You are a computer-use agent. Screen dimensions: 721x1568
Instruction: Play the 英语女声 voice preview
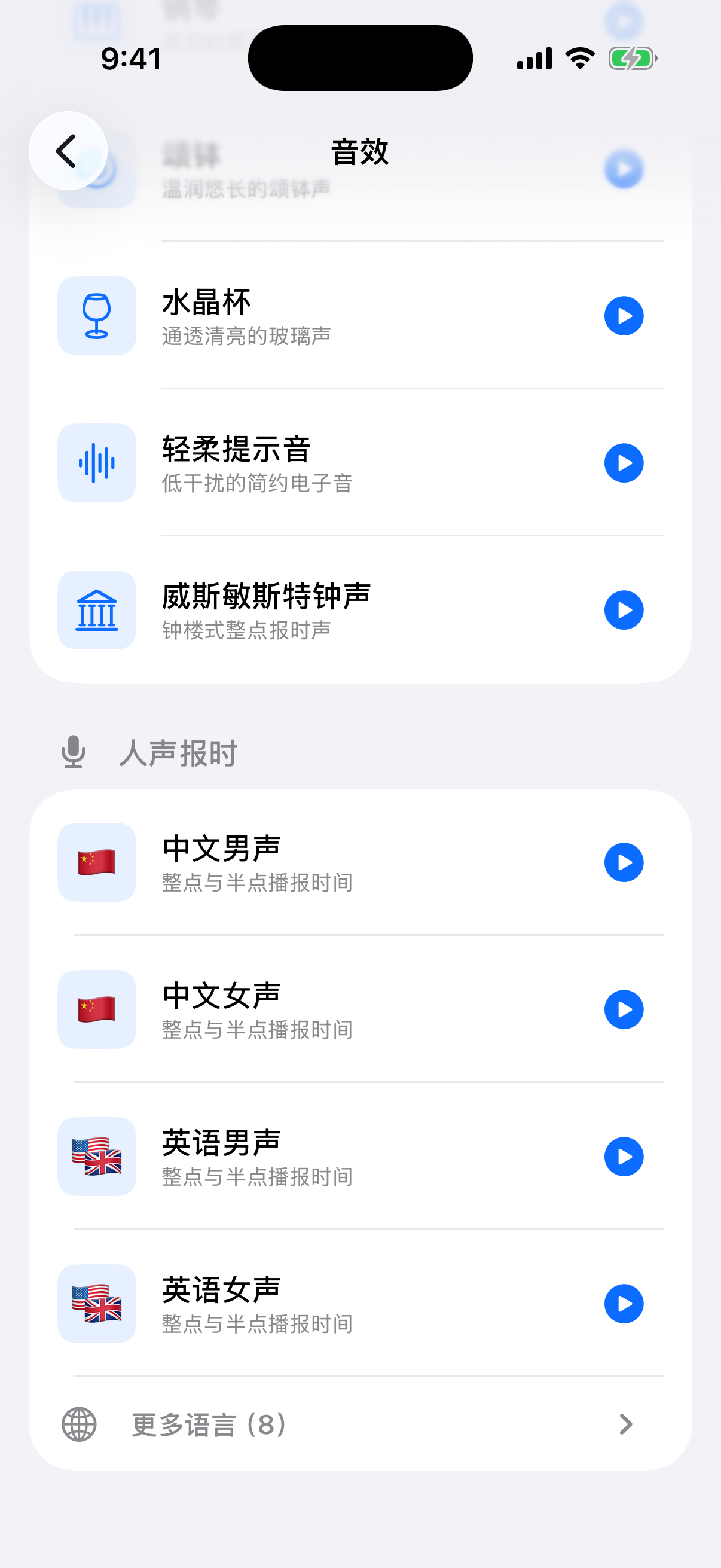(623, 1304)
